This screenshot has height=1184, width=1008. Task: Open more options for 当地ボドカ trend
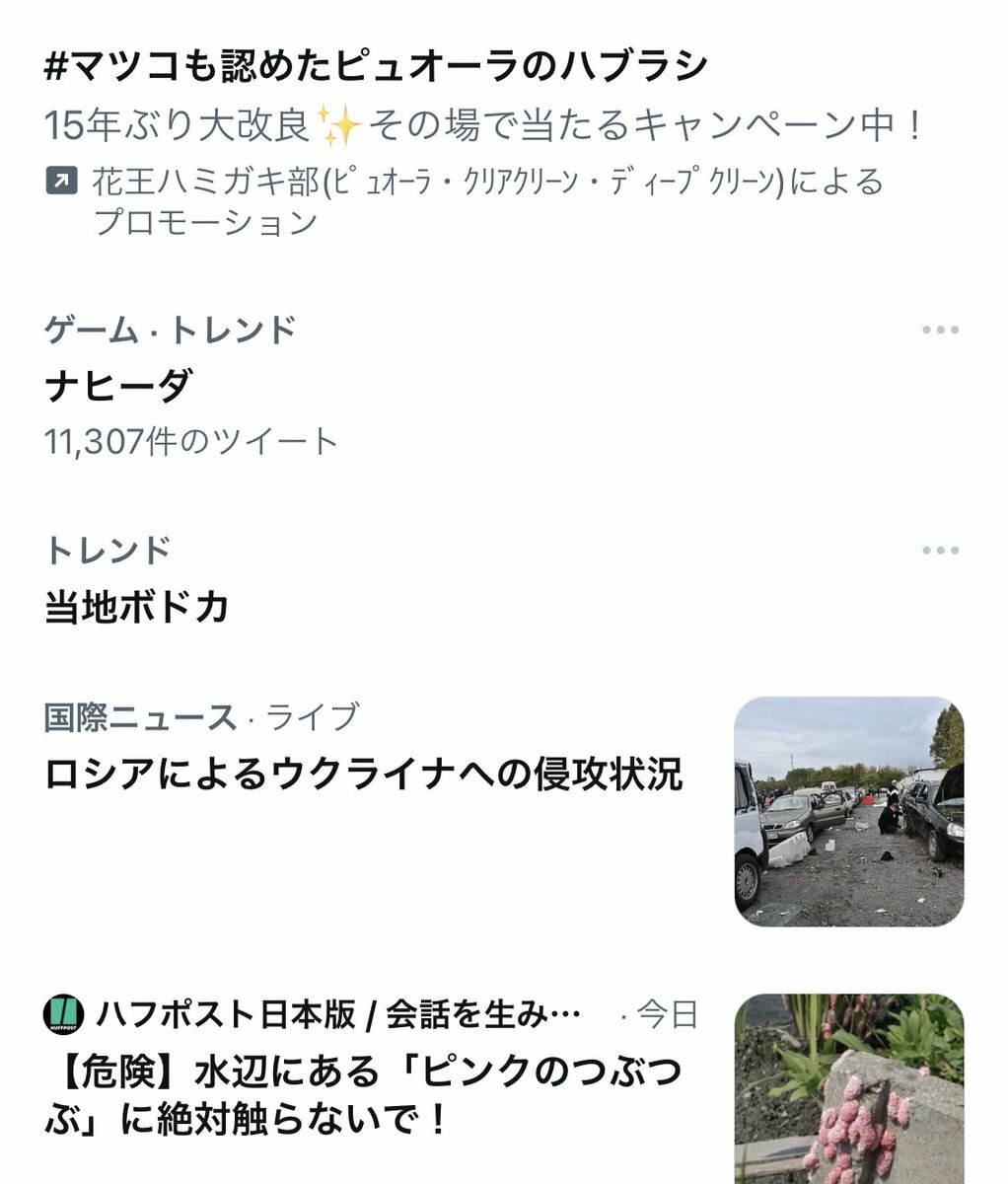pyautogui.click(x=940, y=550)
